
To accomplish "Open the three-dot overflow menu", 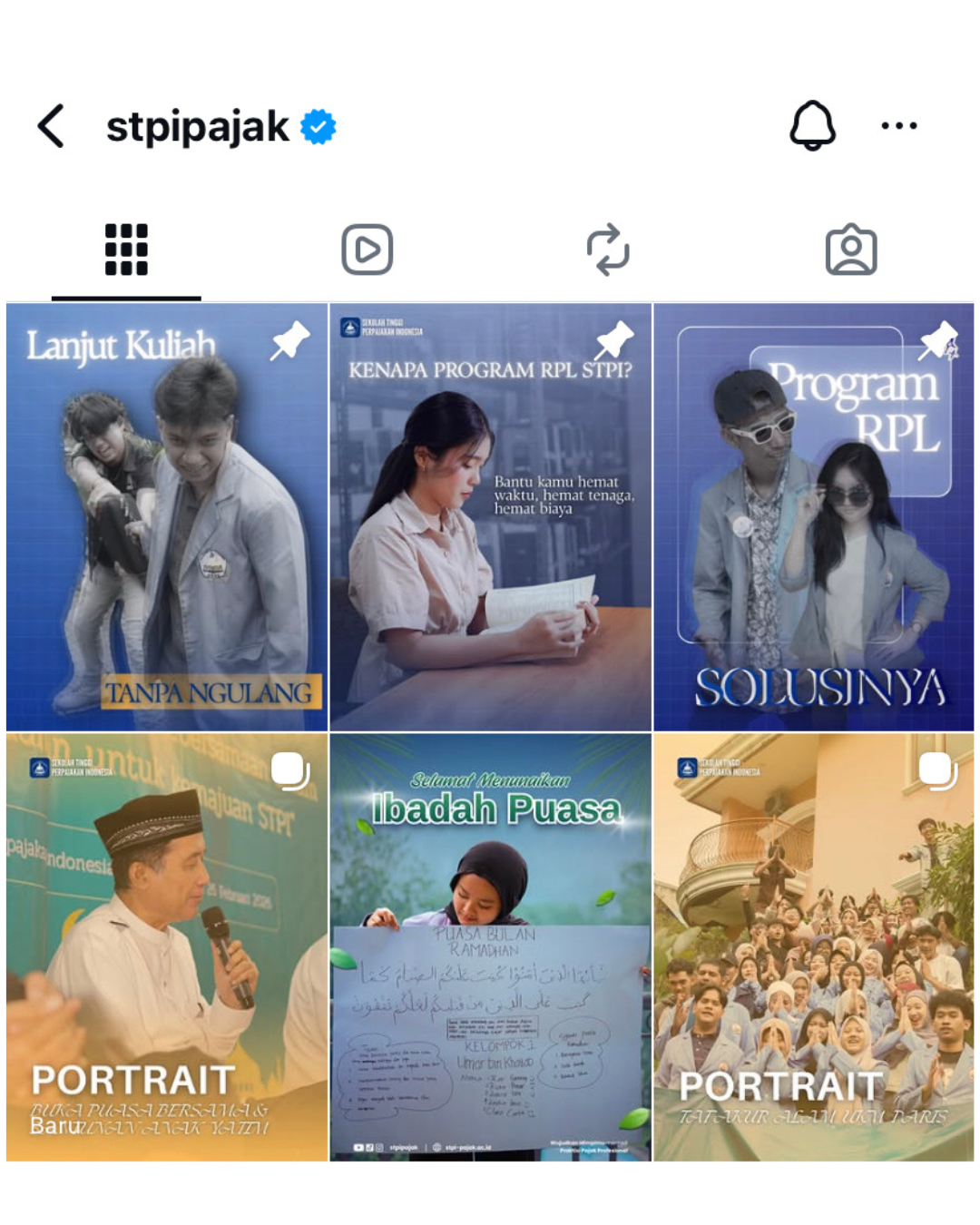I will [898, 126].
